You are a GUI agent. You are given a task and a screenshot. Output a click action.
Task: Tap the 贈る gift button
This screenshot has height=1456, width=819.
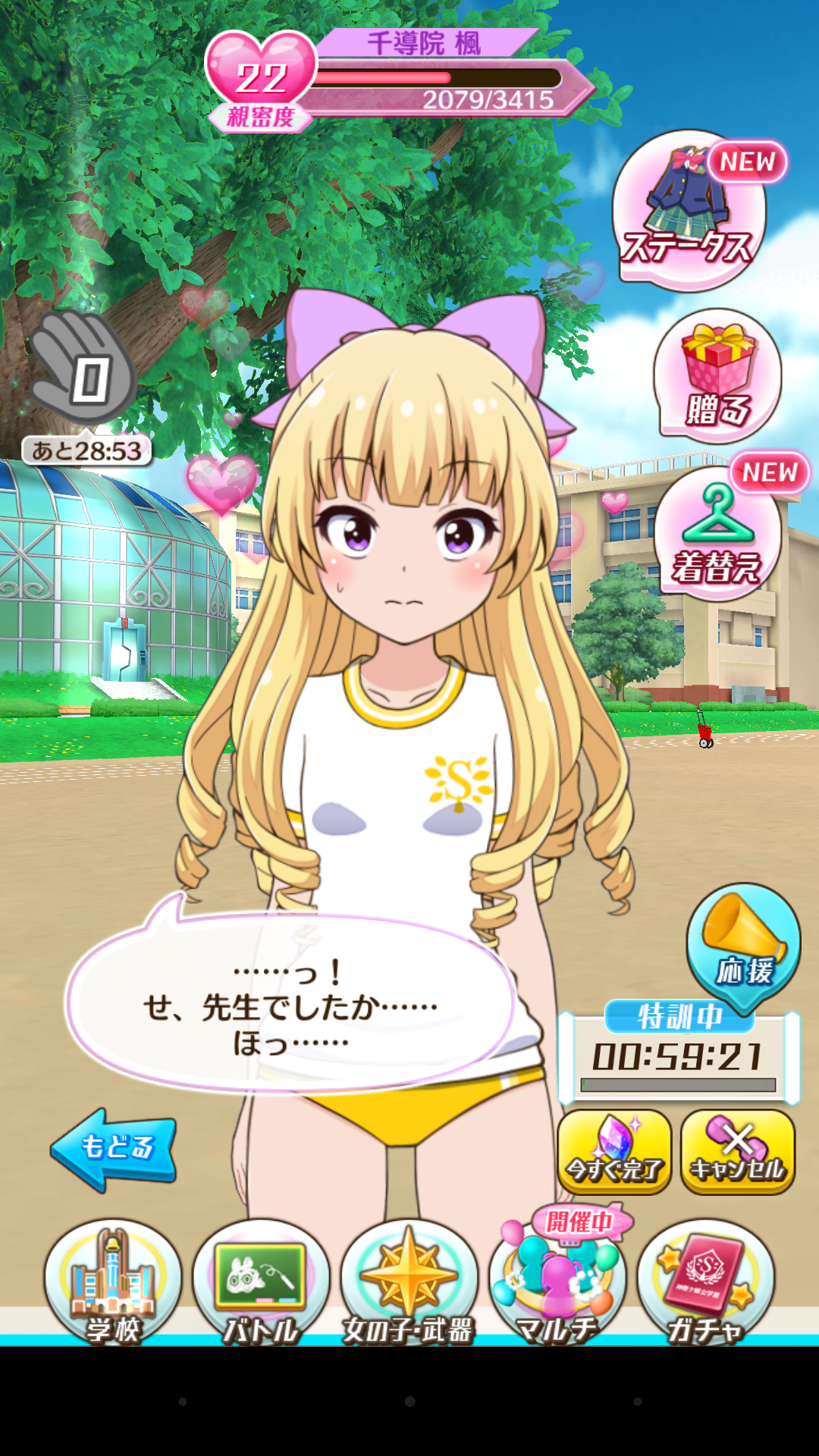717,377
